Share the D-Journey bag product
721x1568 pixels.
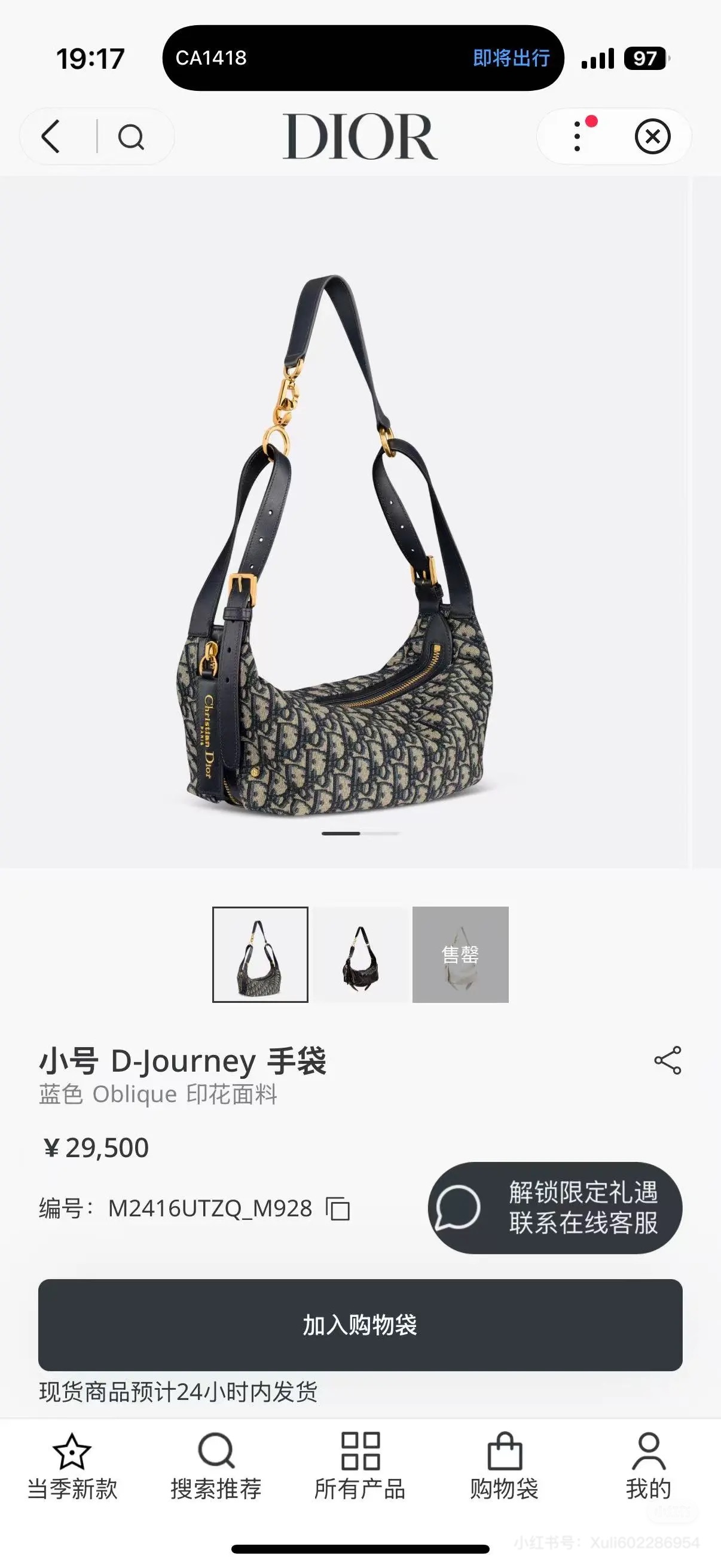(x=667, y=1061)
